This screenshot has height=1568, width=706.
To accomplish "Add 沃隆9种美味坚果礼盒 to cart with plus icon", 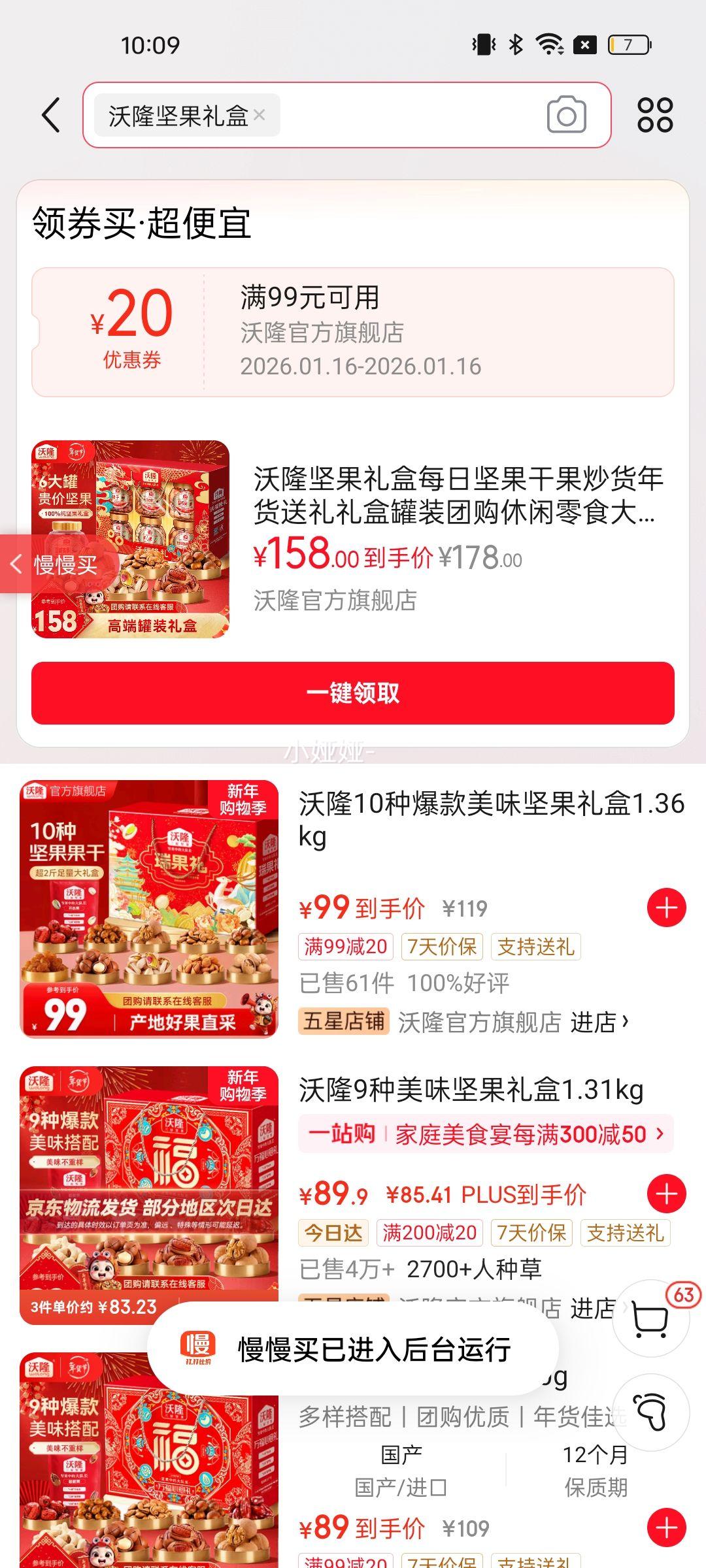I will click(665, 1194).
